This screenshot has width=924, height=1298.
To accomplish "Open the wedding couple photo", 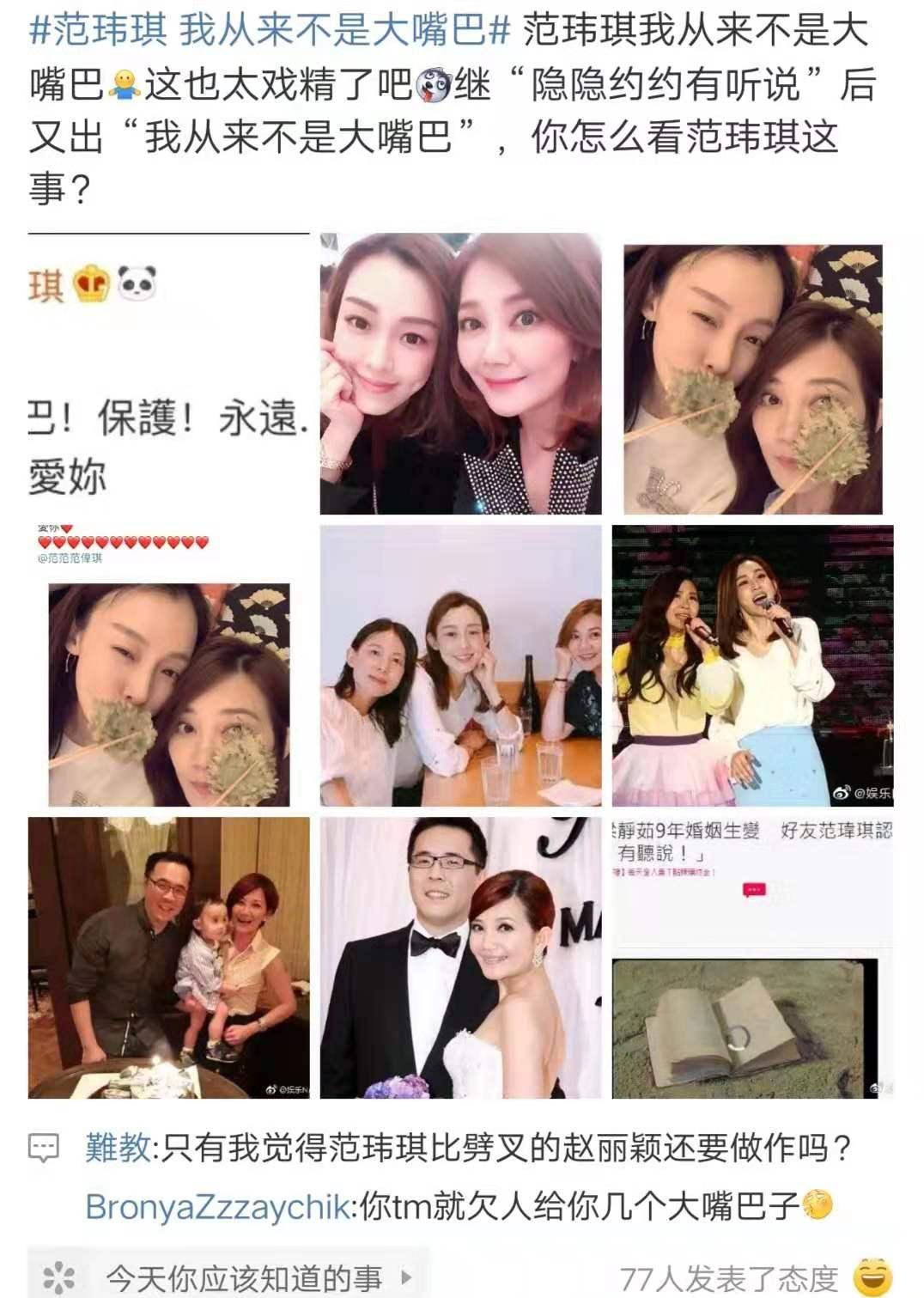I will pos(460,958).
